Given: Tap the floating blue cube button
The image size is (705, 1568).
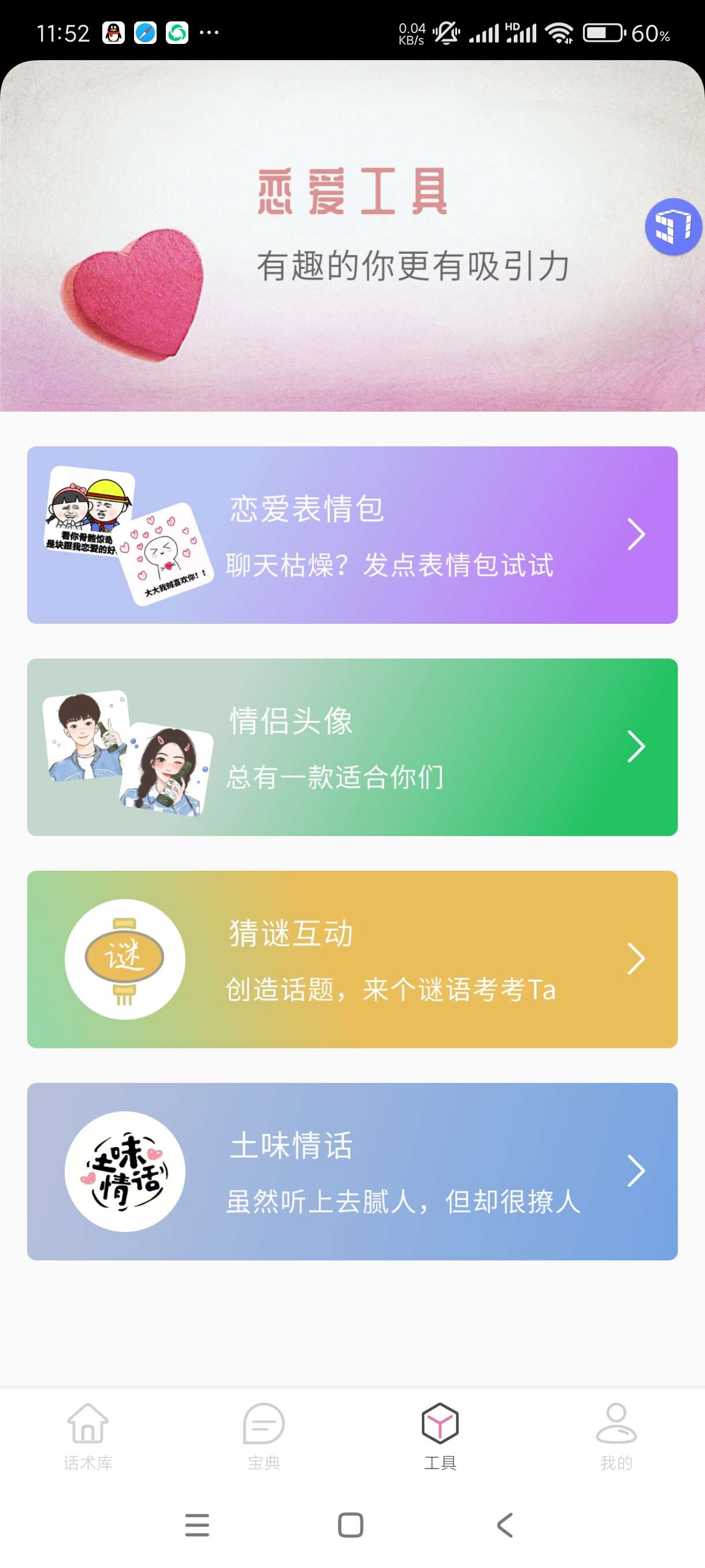Looking at the screenshot, I should (673, 227).
